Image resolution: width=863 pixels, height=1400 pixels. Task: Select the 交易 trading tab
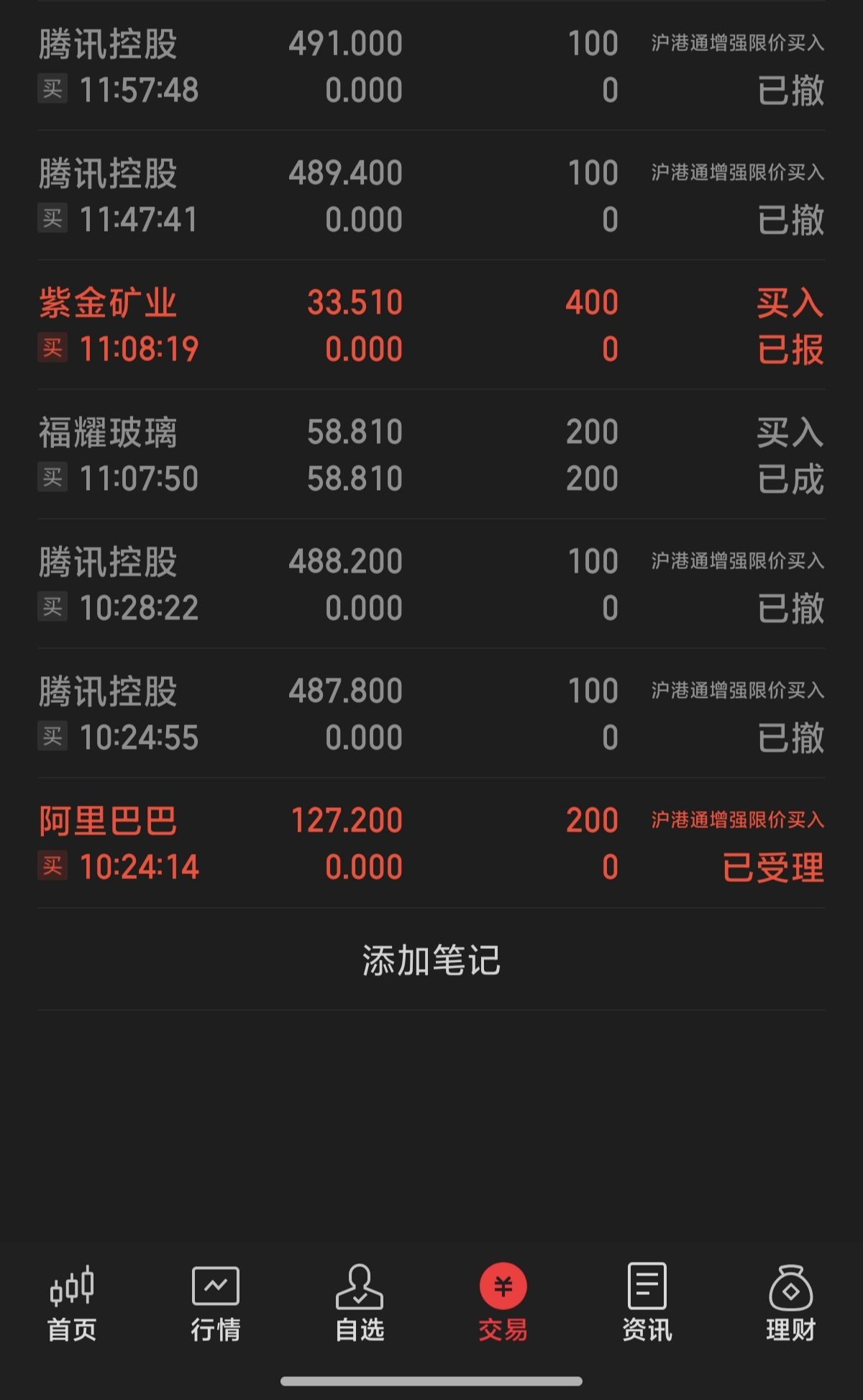click(x=503, y=1304)
